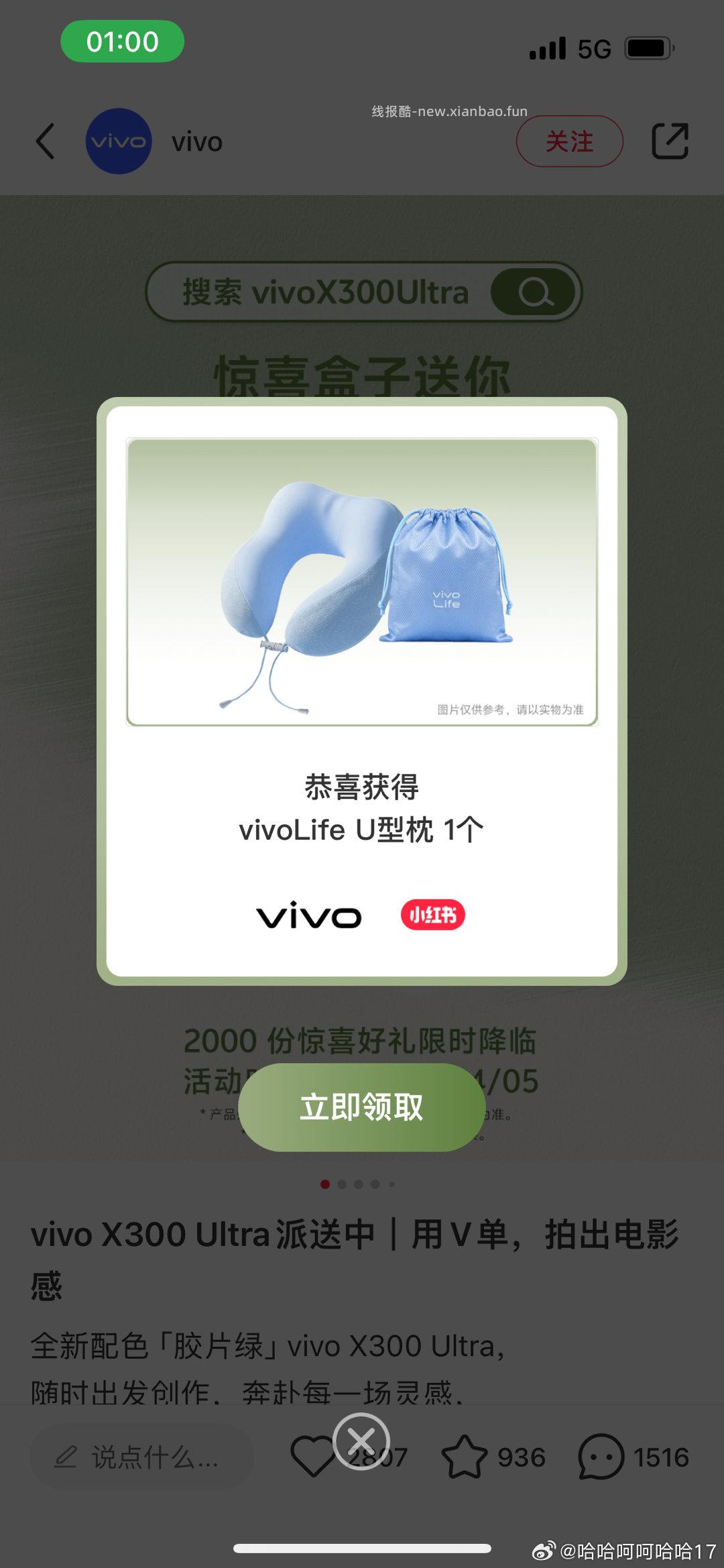
Task: Toggle follow by tapping 关注
Action: click(x=569, y=142)
